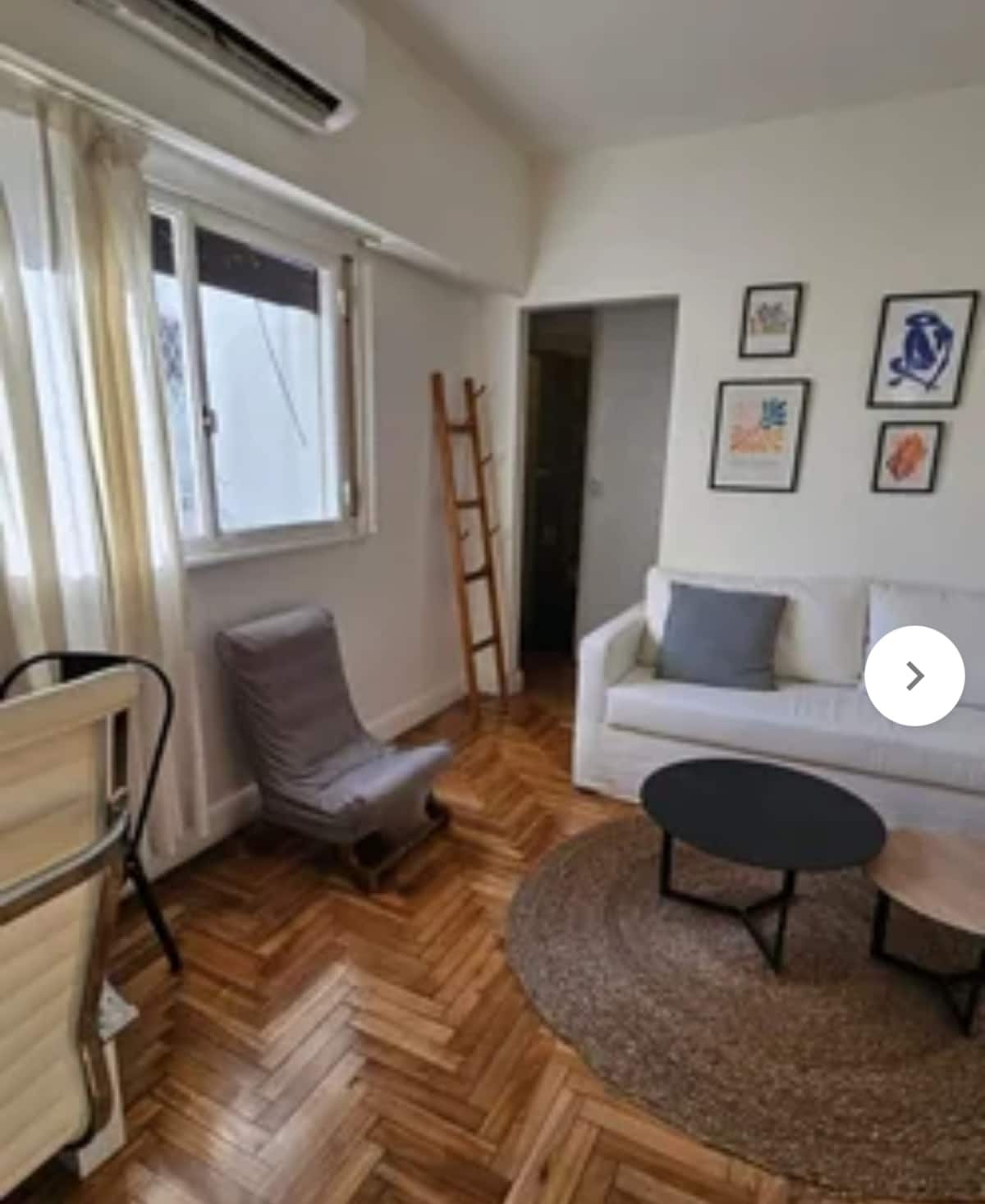
Task: Go to the next photo with the arrow
Action: point(914,675)
